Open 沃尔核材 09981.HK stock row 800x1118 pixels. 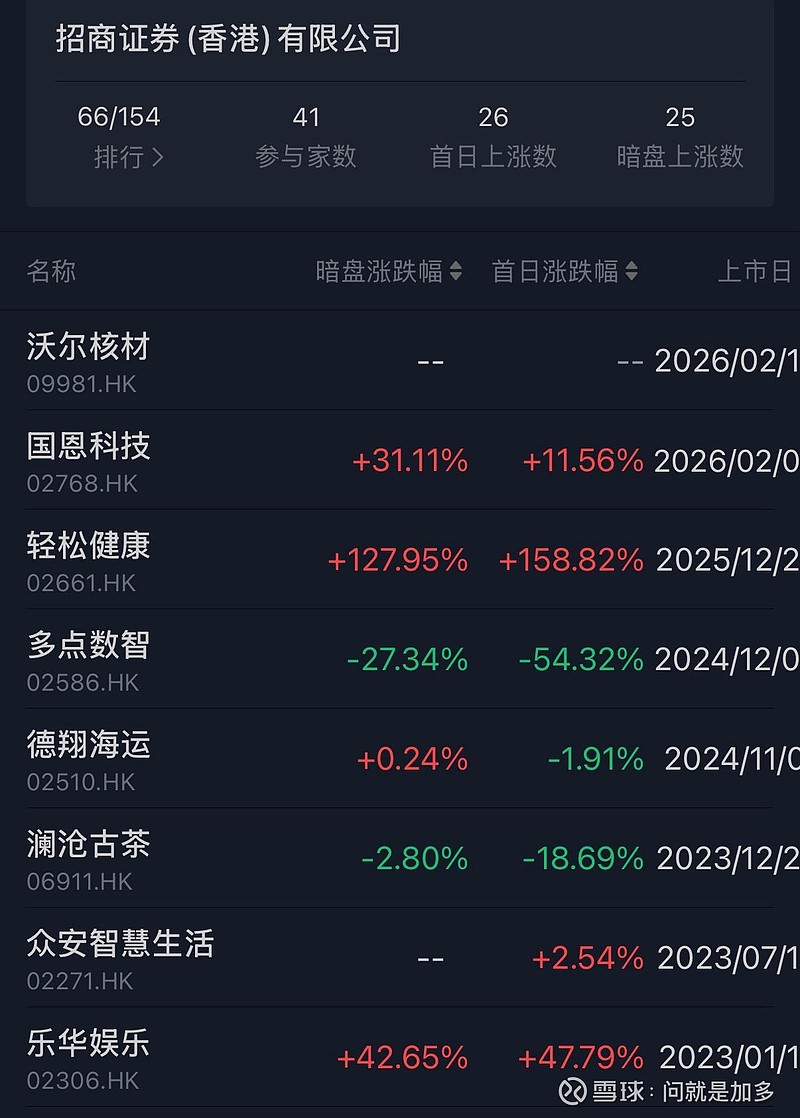click(400, 361)
